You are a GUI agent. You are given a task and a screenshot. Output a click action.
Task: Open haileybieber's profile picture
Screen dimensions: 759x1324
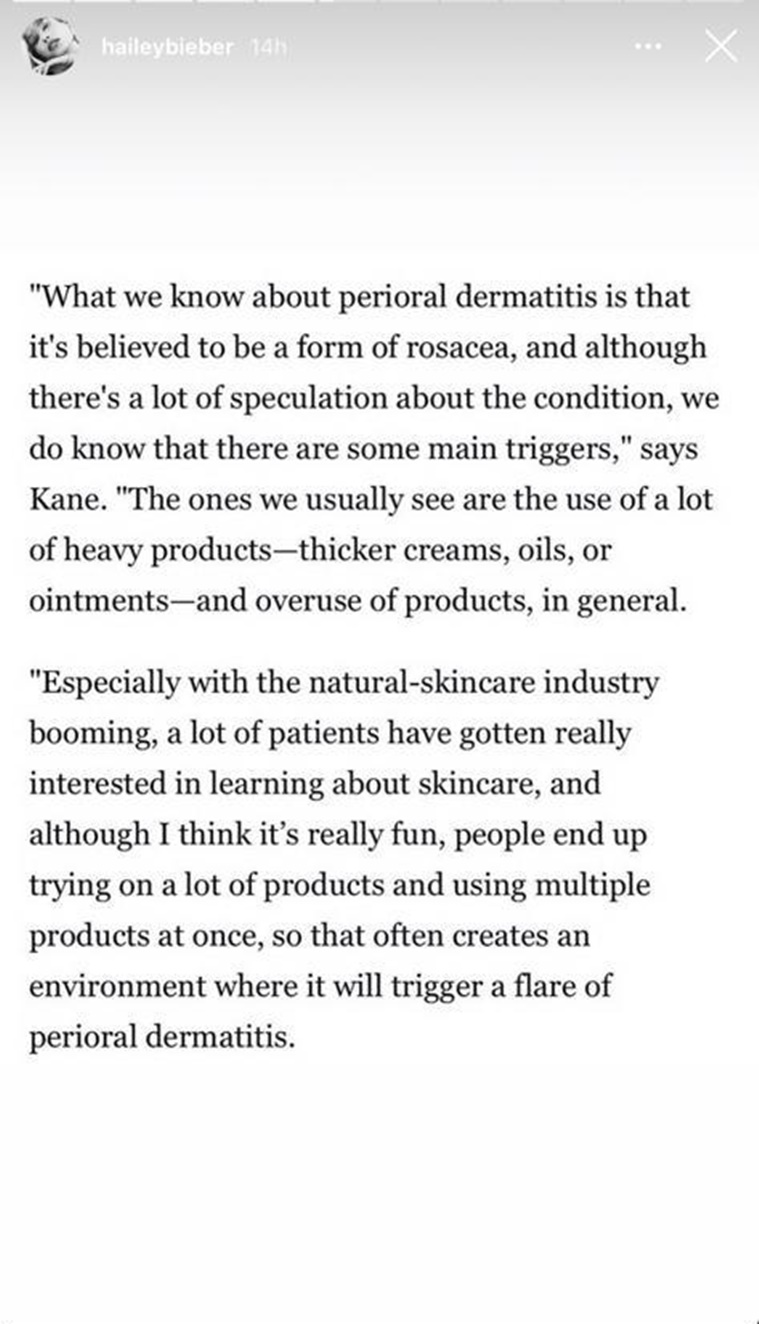pyautogui.click(x=48, y=47)
